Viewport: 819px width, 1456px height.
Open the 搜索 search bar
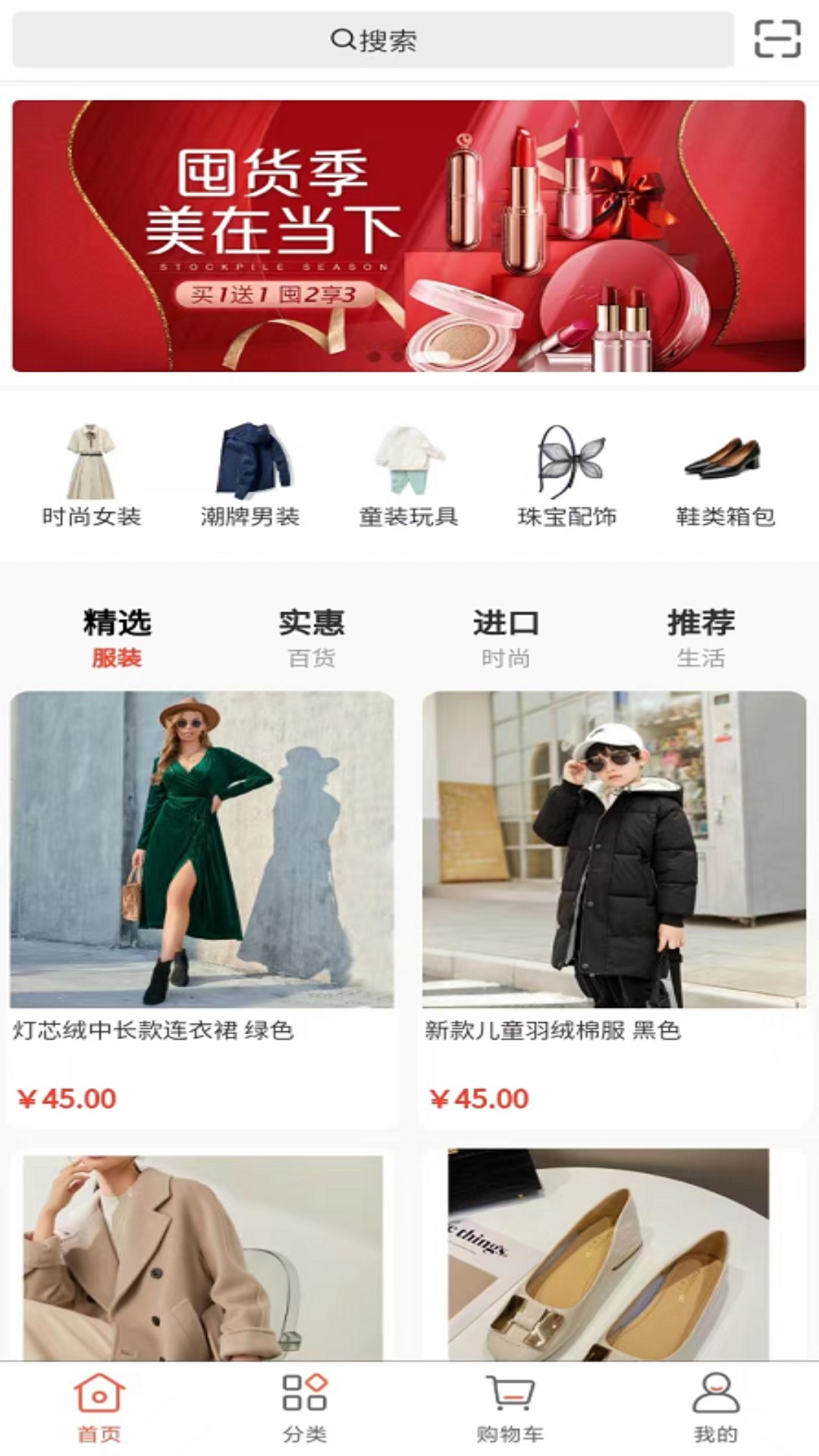(x=373, y=40)
